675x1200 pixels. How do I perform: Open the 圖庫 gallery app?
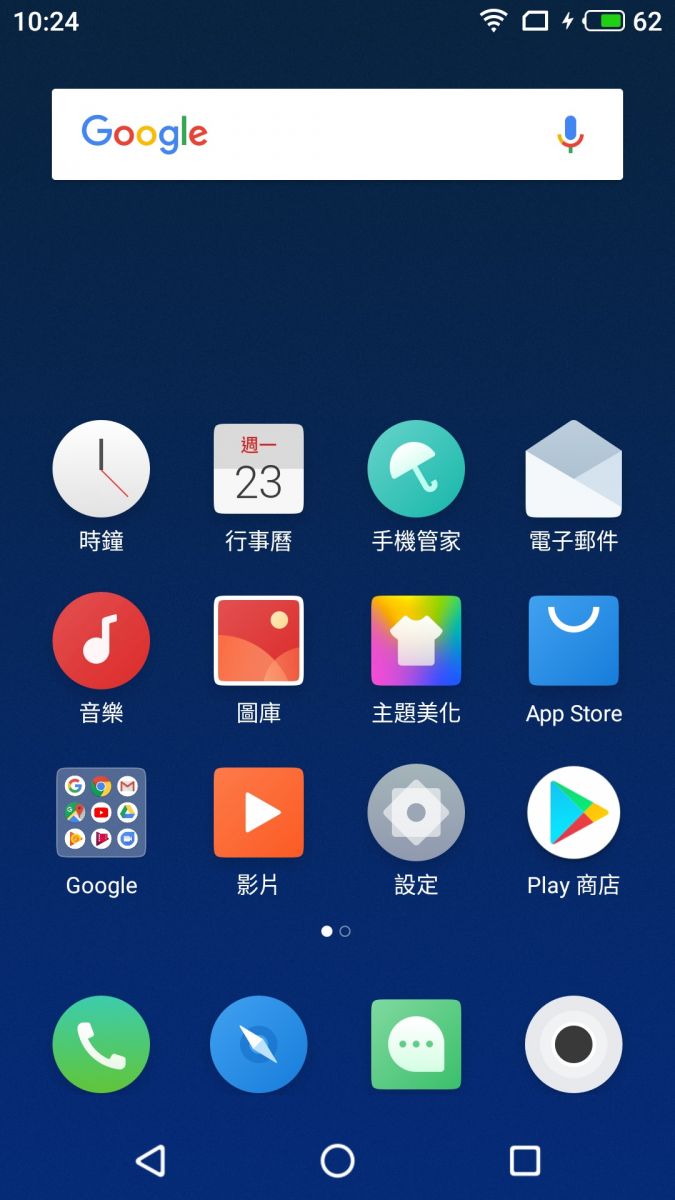point(259,641)
